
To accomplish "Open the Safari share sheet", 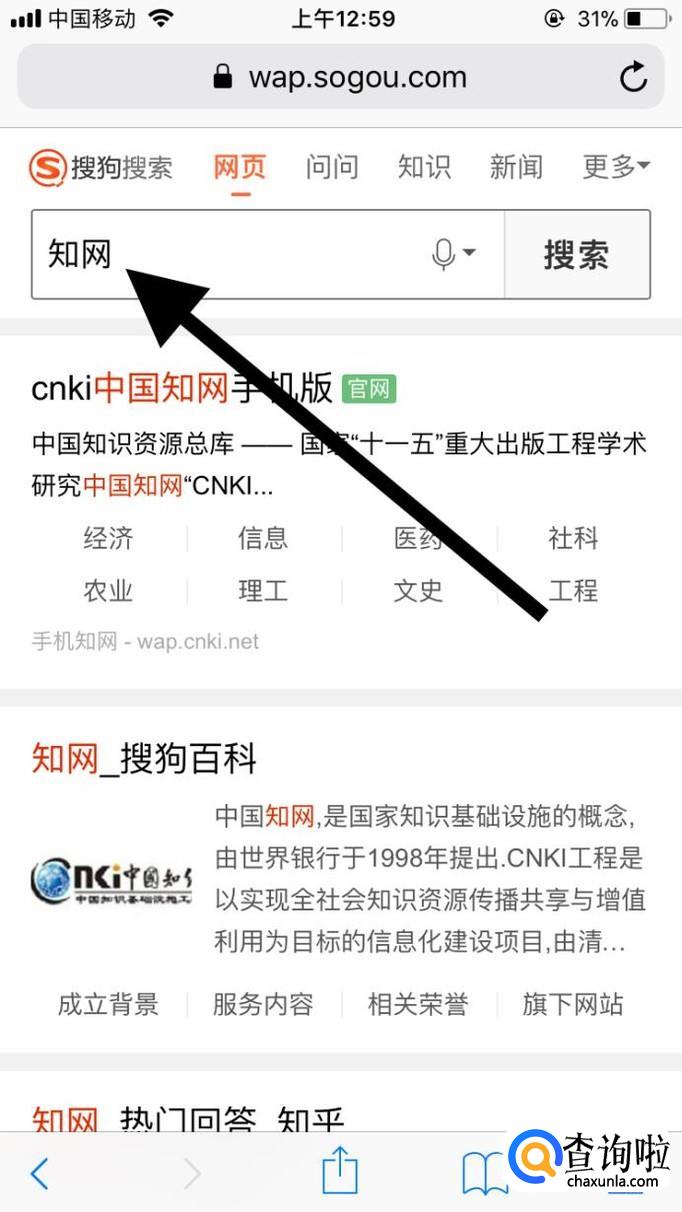I will tap(340, 1170).
